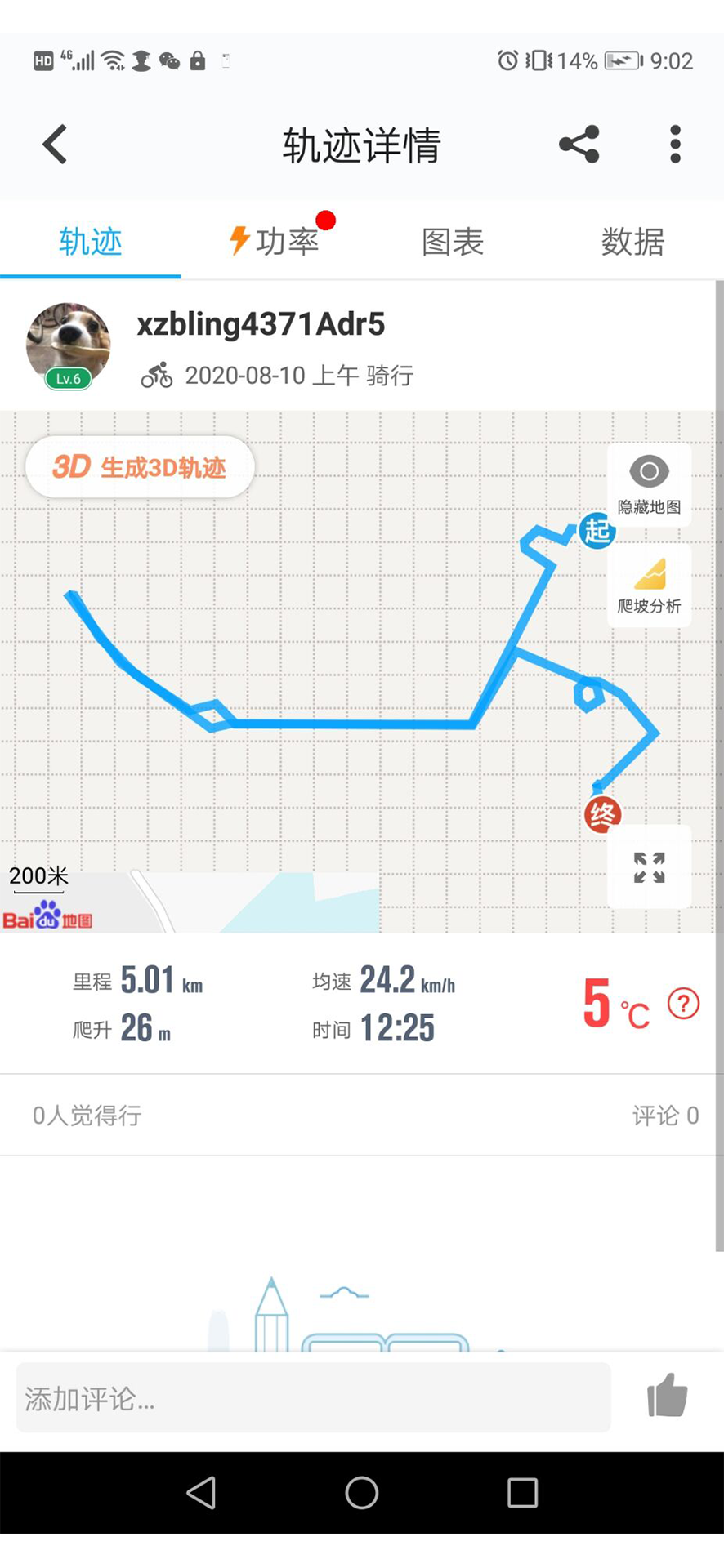724x1568 pixels.
Task: Focus the 添加评论 comment field
Action: pos(313,1398)
